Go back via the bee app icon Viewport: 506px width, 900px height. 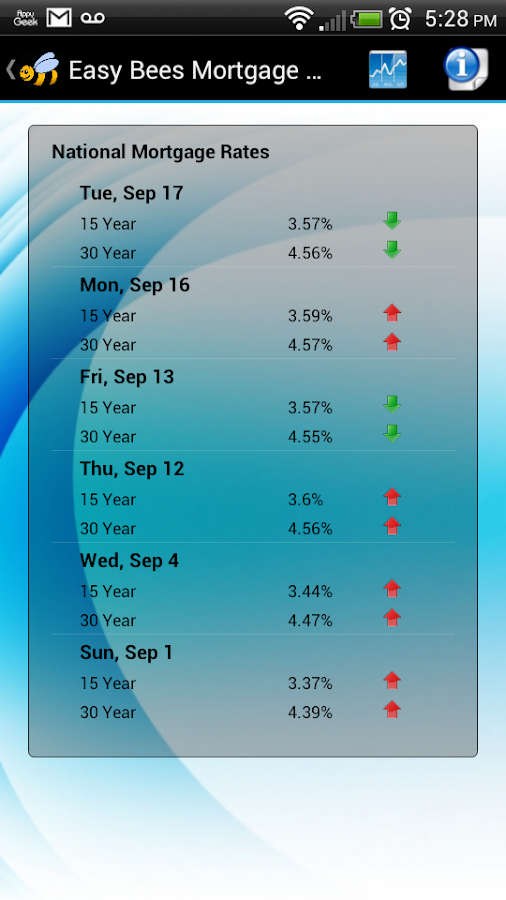tap(37, 69)
